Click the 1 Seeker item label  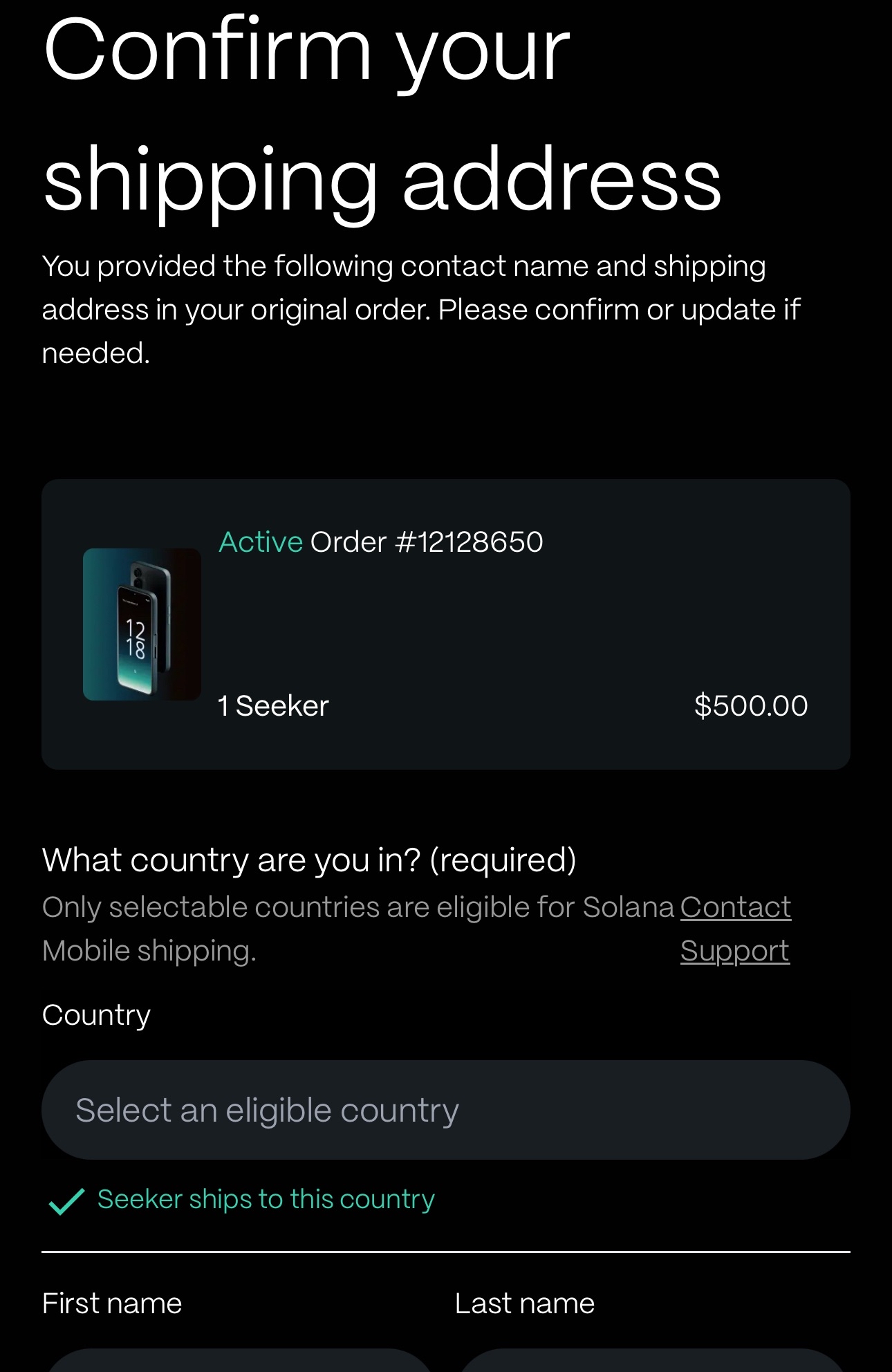[x=272, y=705]
